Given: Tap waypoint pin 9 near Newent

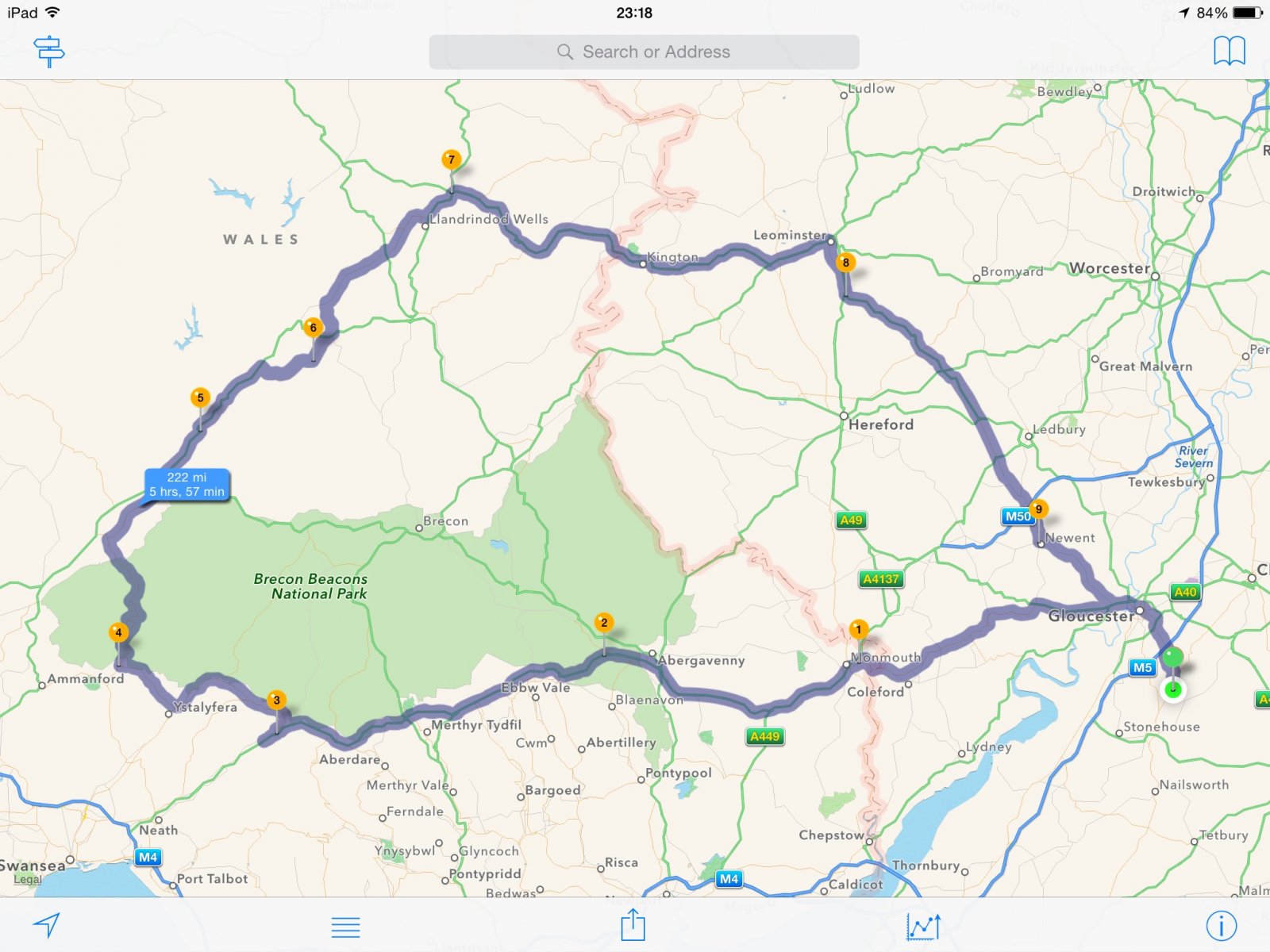Looking at the screenshot, I should (x=1038, y=509).
